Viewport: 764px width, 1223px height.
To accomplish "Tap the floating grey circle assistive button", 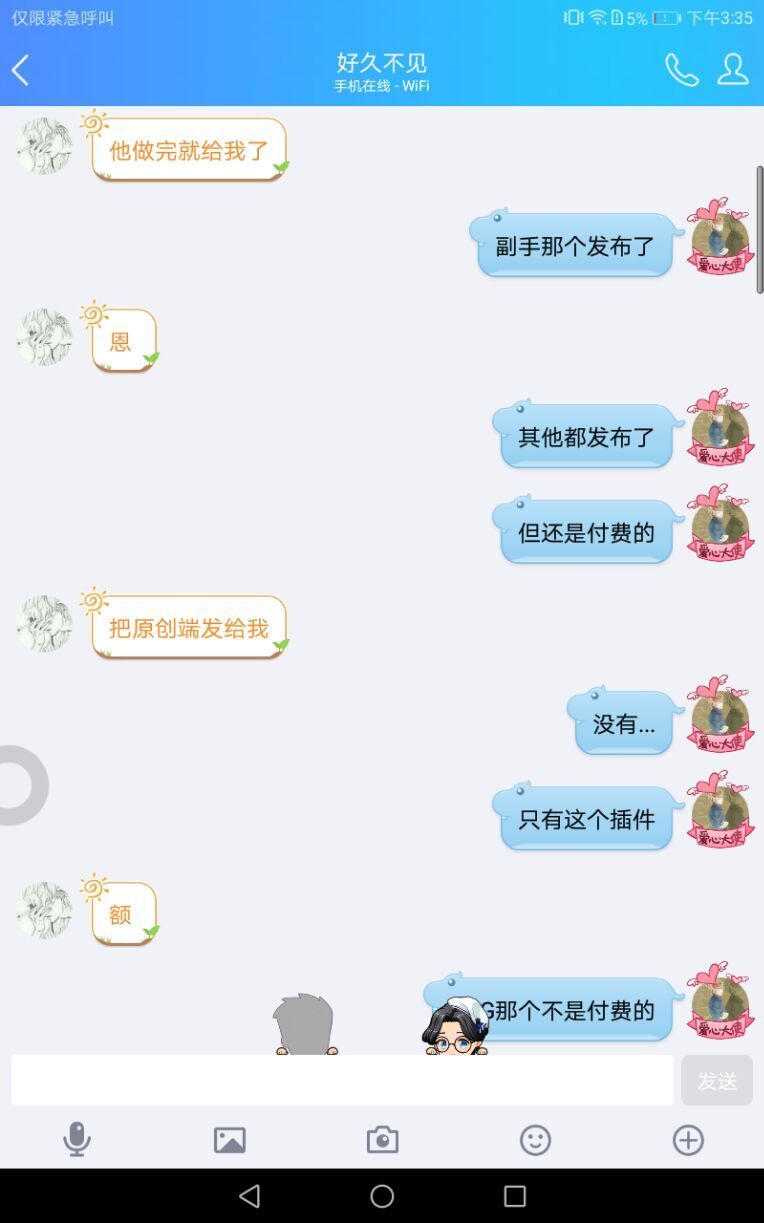I will (18, 785).
